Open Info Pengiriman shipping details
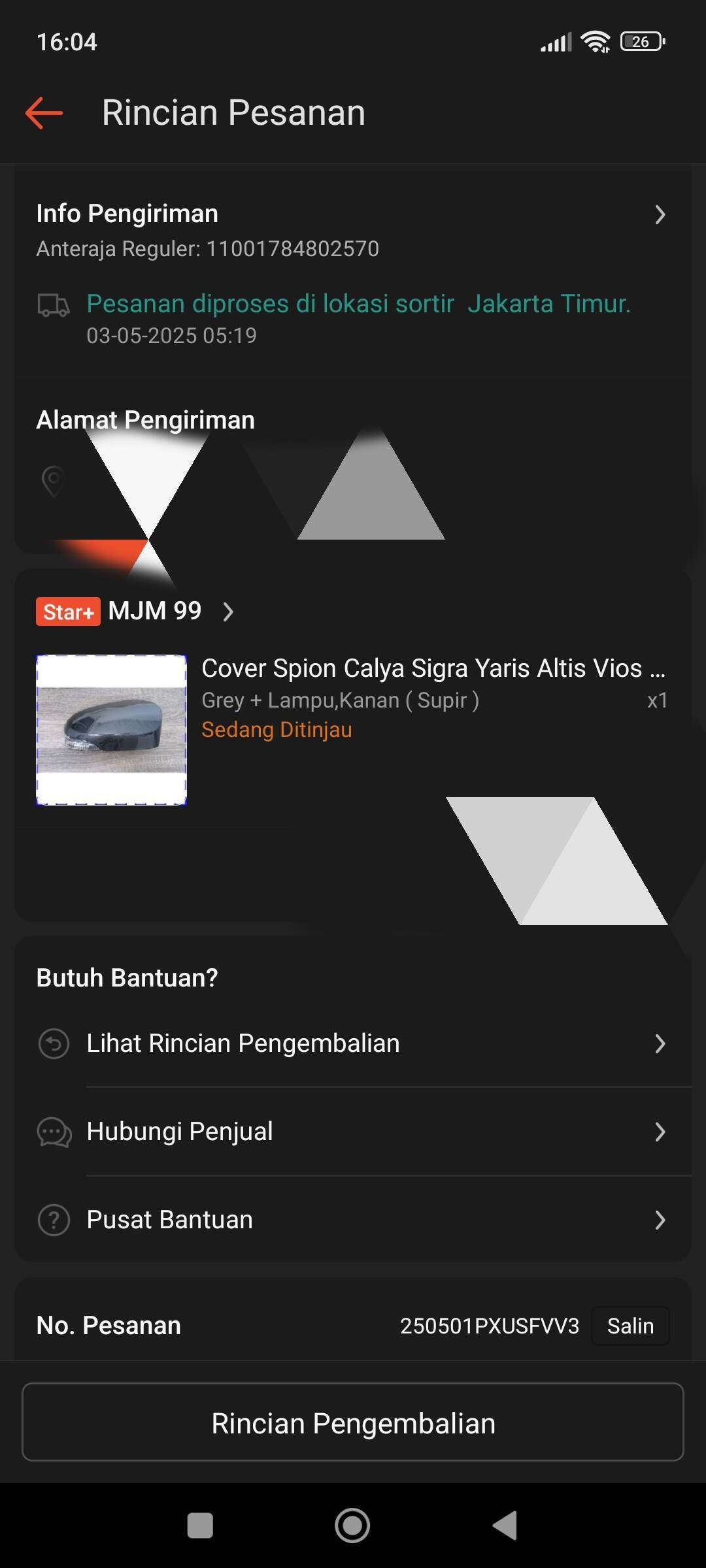The width and height of the screenshot is (706, 1568). pyautogui.click(x=353, y=230)
